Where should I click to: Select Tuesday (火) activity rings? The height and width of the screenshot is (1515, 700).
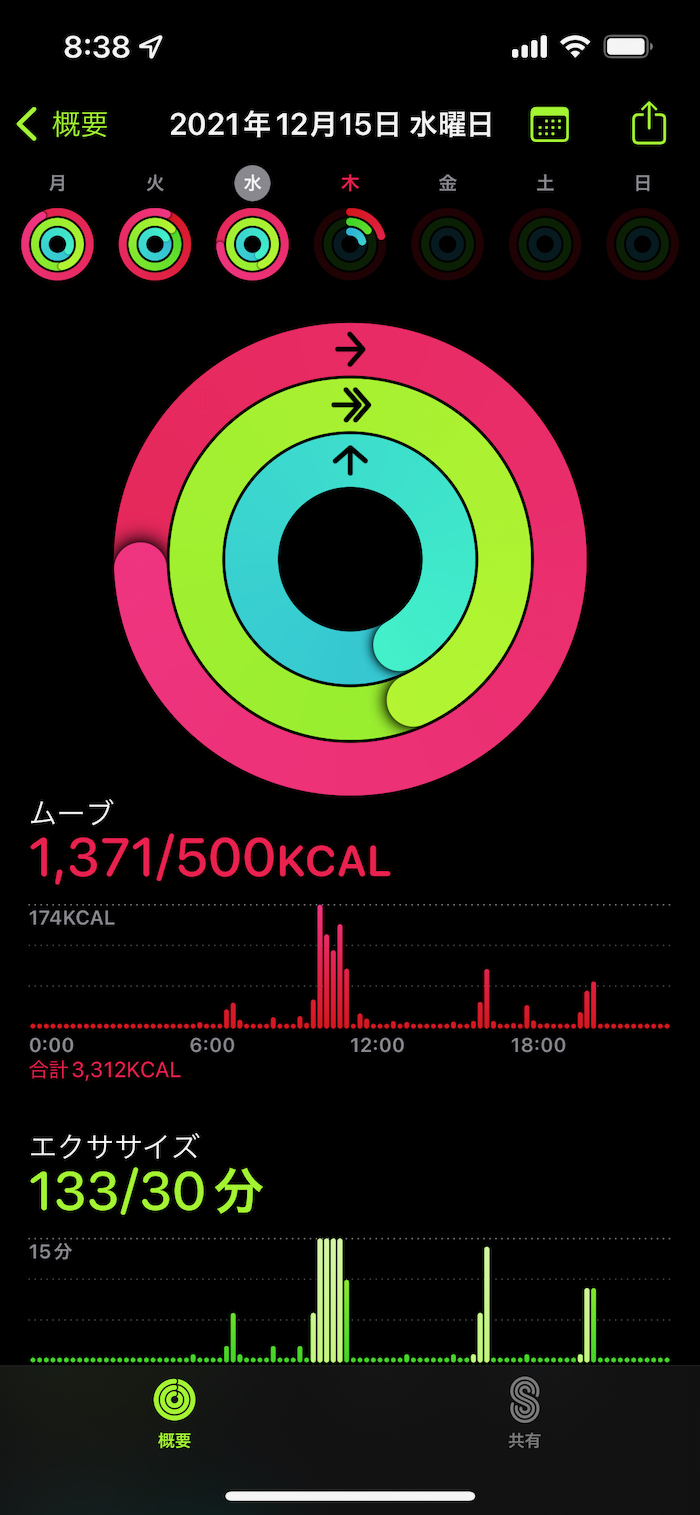tap(155, 243)
